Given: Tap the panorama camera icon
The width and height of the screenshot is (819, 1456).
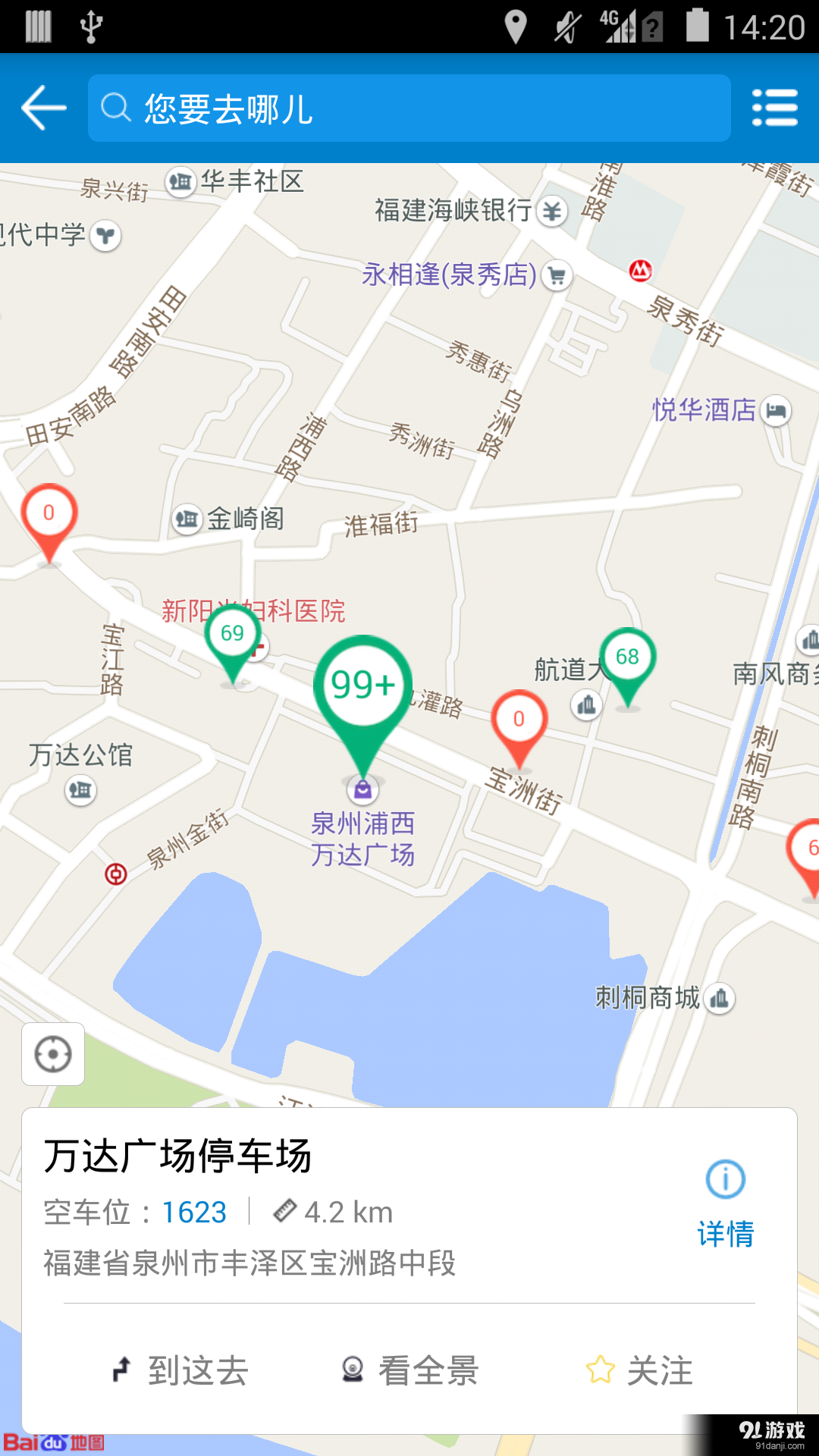Looking at the screenshot, I should [351, 1370].
